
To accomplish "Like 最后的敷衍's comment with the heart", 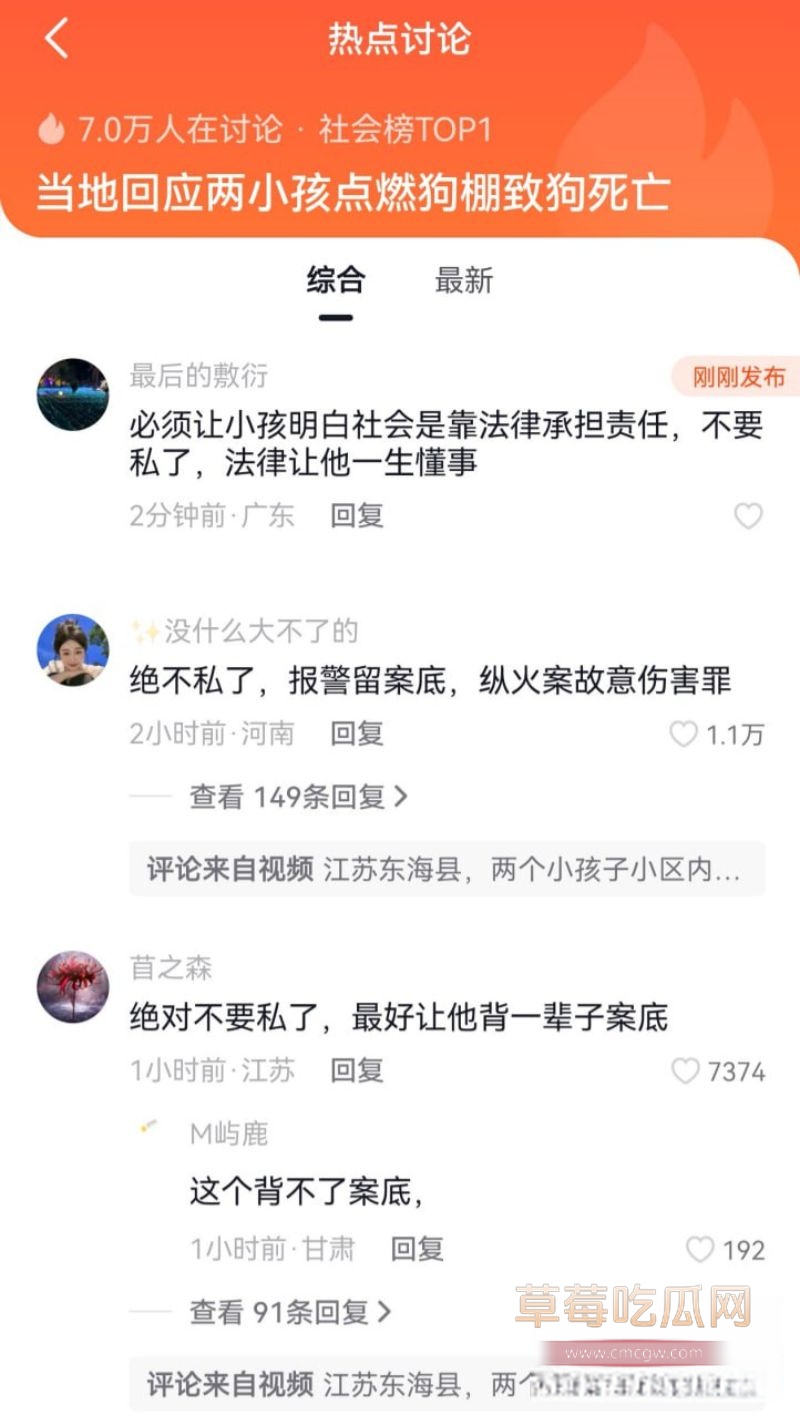I will coord(750,517).
